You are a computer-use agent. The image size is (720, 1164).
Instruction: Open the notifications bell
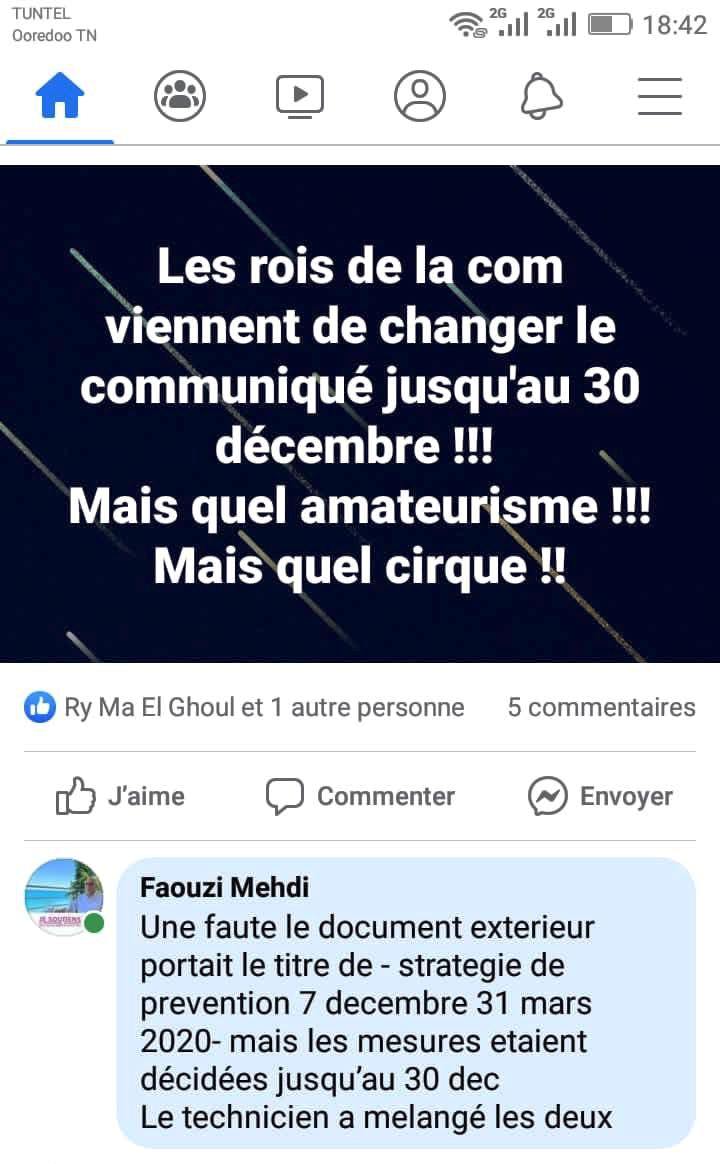pyautogui.click(x=541, y=96)
